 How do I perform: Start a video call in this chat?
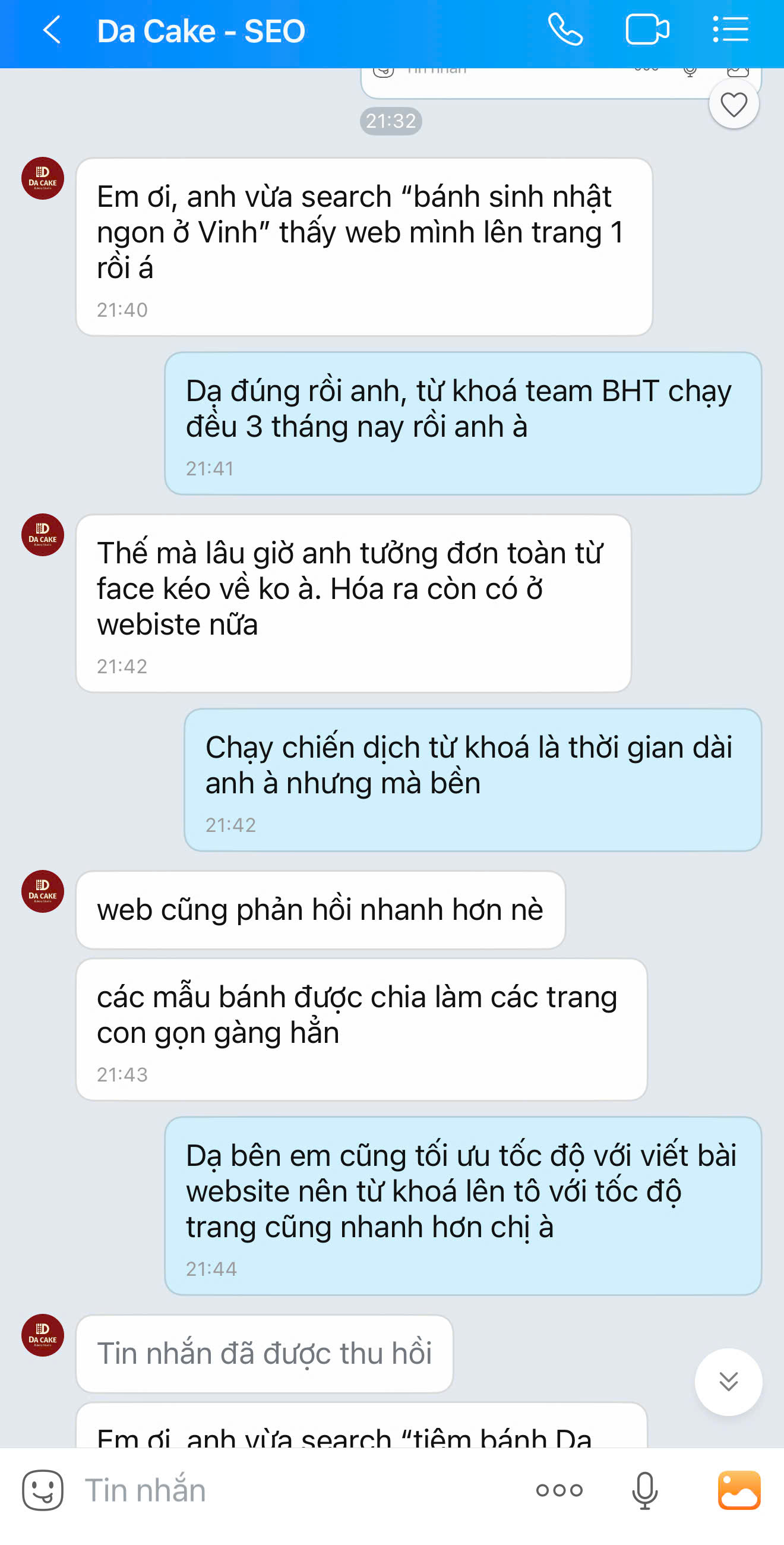point(647,30)
